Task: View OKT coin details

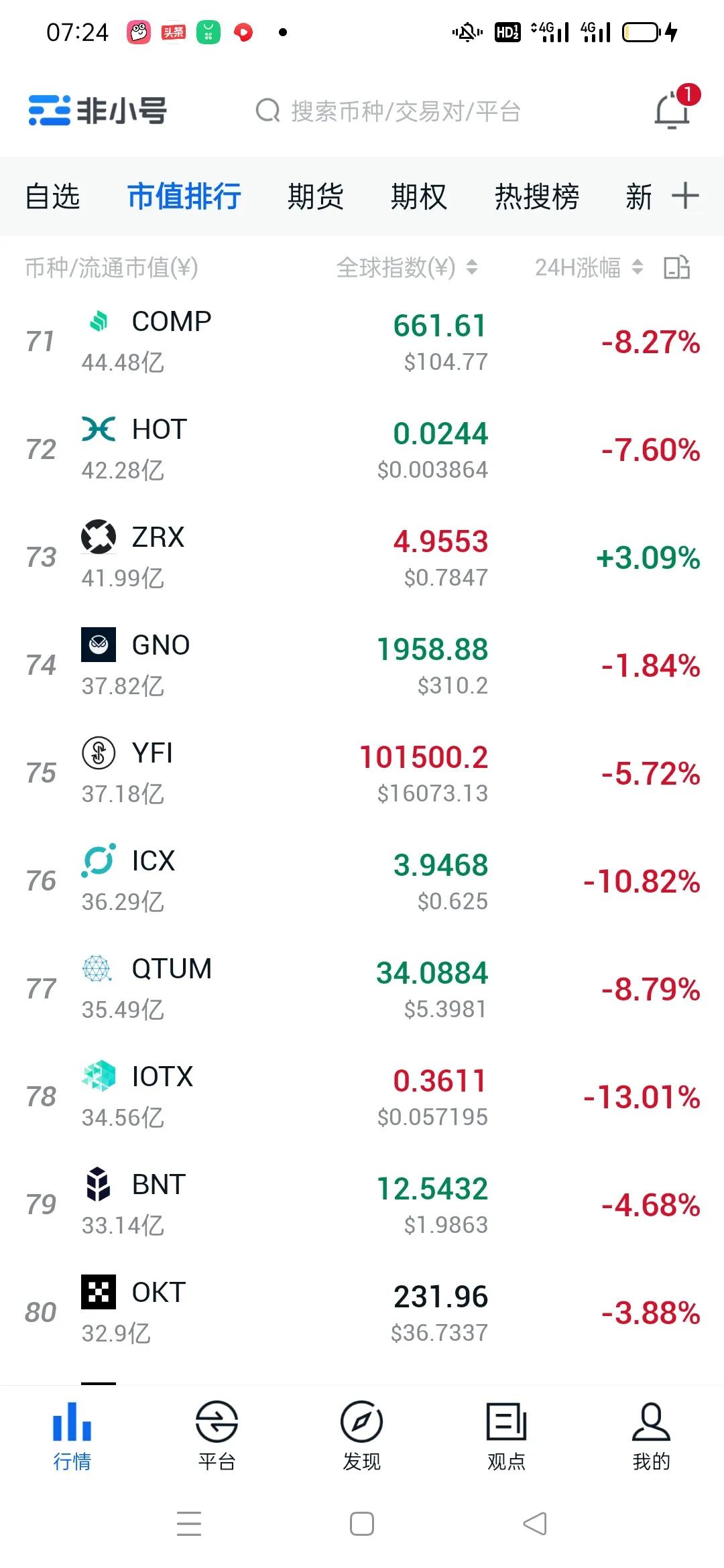Action: [362, 1312]
